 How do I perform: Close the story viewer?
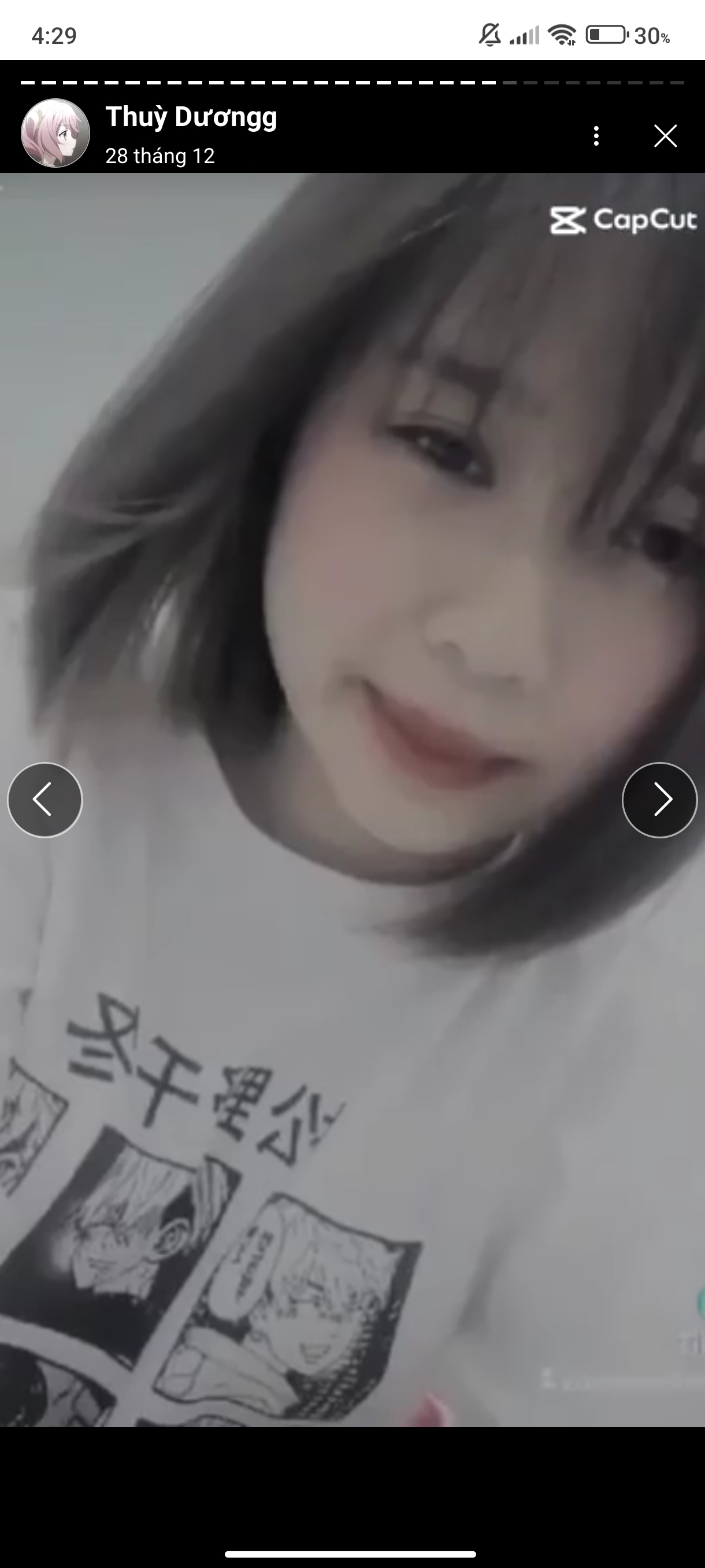(x=665, y=136)
